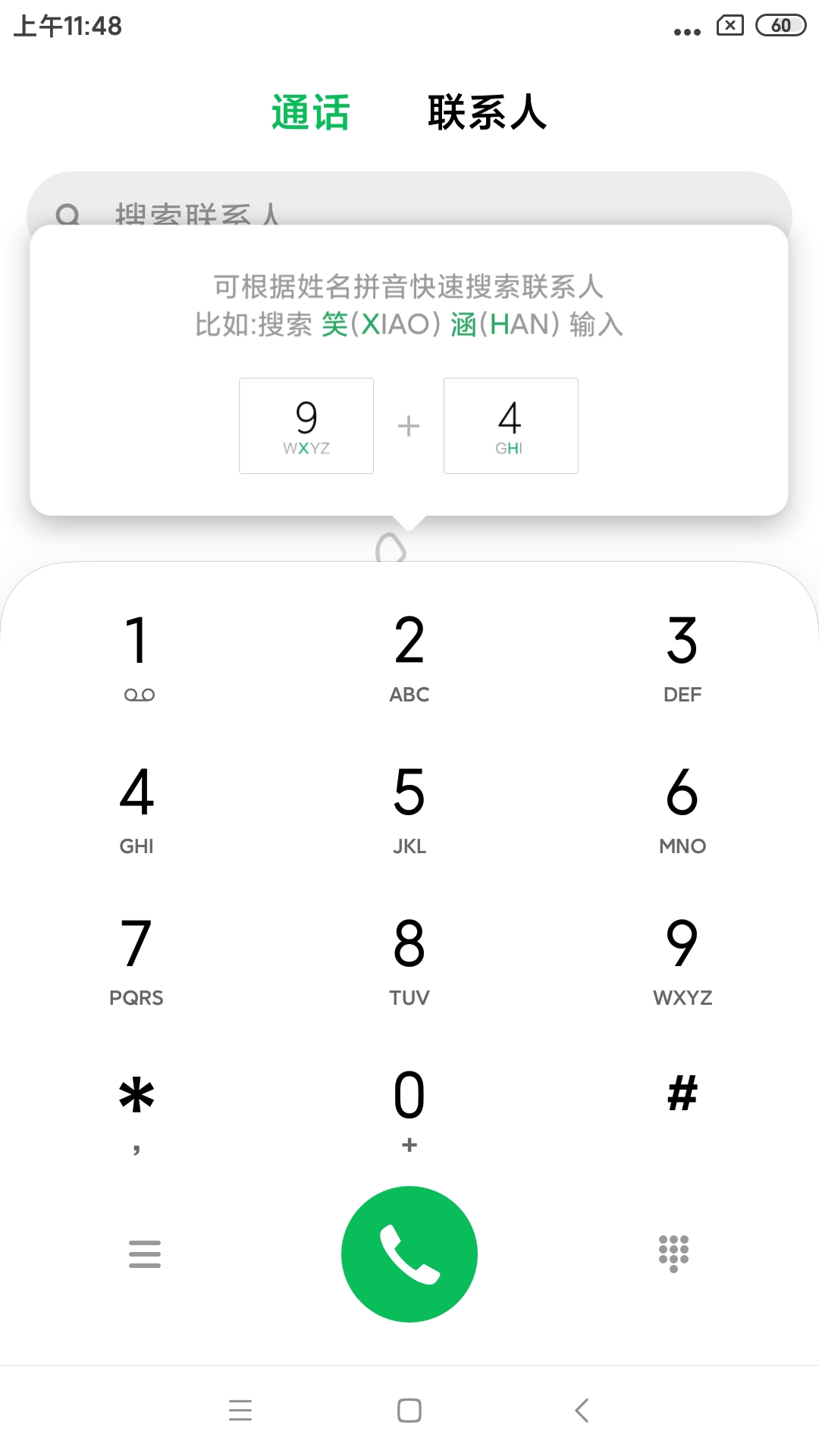
Task: Enter the star symbol key
Action: pos(137,1107)
